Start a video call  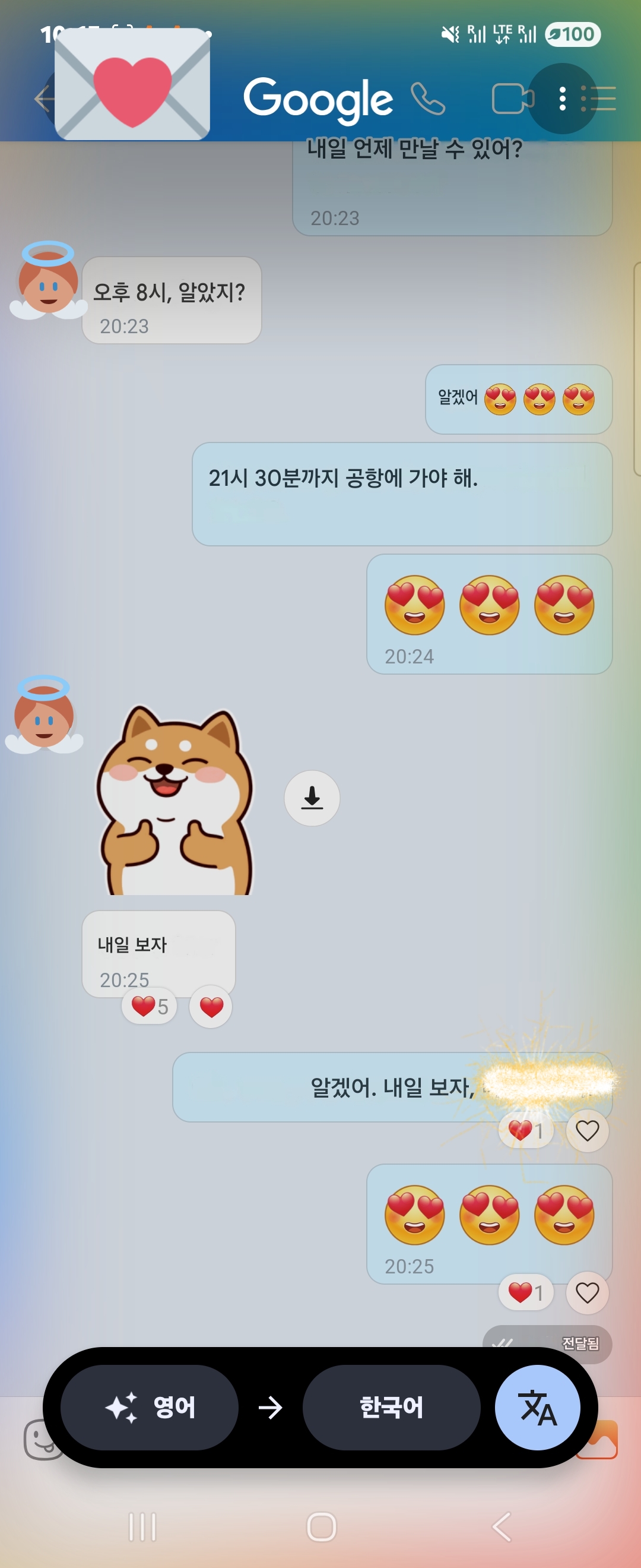512,99
